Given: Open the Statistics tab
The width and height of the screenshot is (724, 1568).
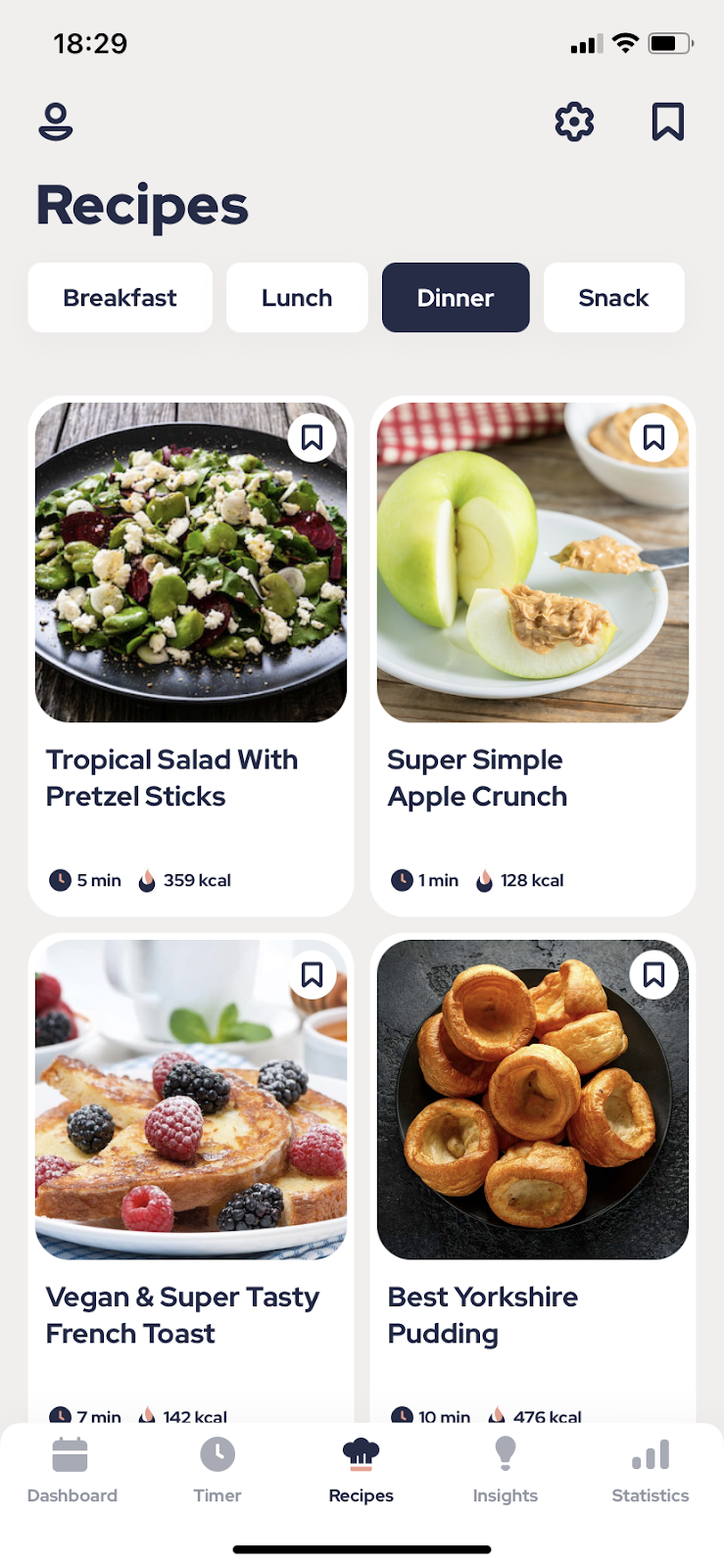Looking at the screenshot, I should click(x=651, y=1470).
